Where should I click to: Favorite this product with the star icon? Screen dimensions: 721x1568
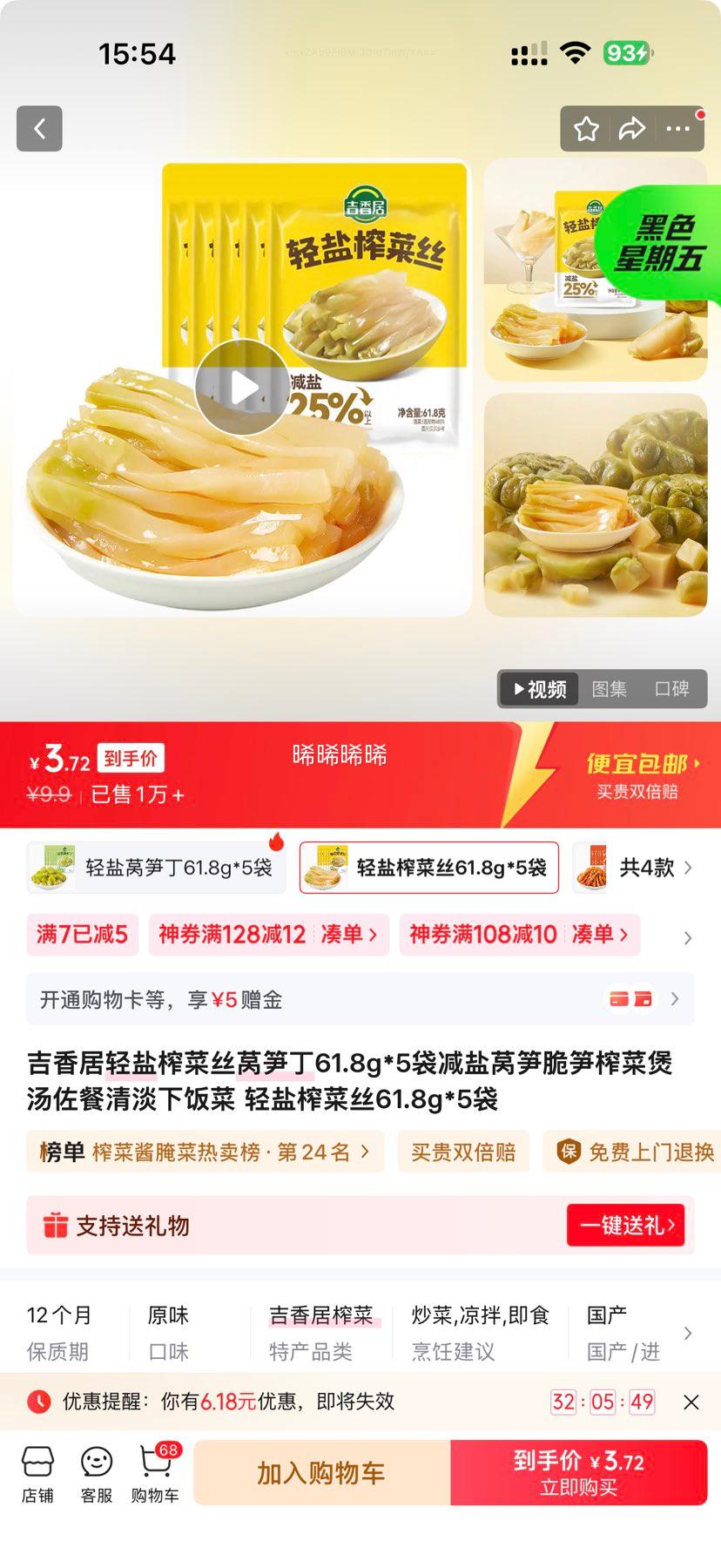586,129
